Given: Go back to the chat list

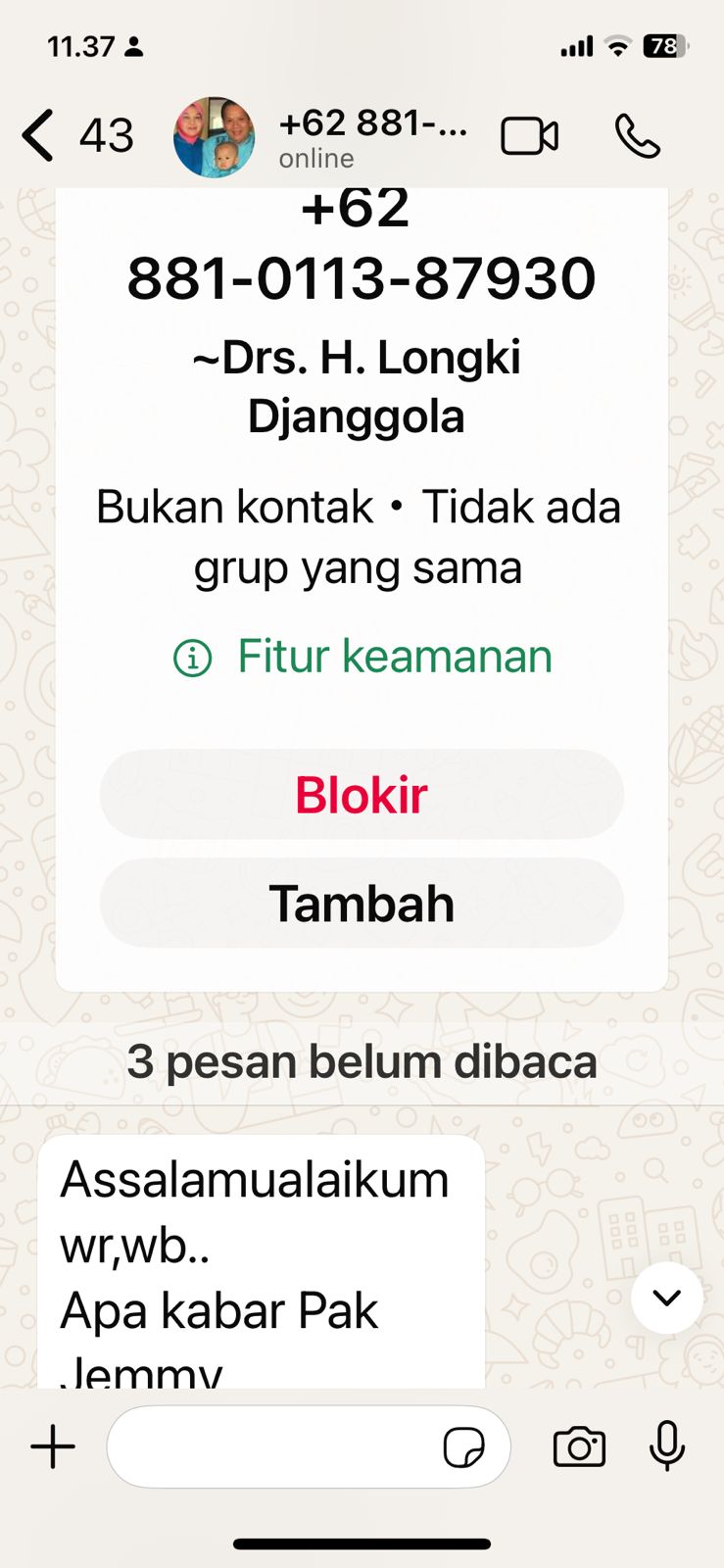Looking at the screenshot, I should tap(39, 135).
